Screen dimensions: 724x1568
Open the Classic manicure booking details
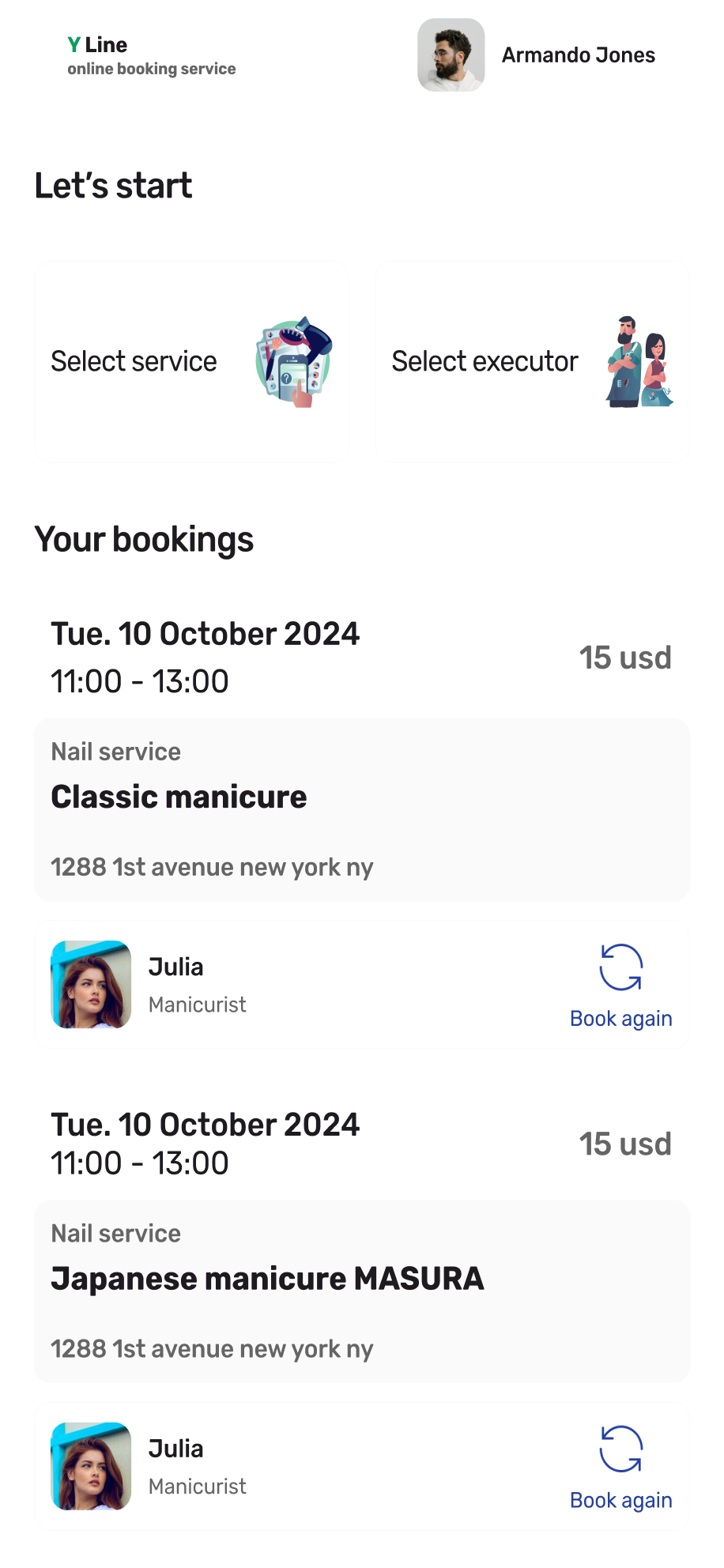[x=362, y=809]
